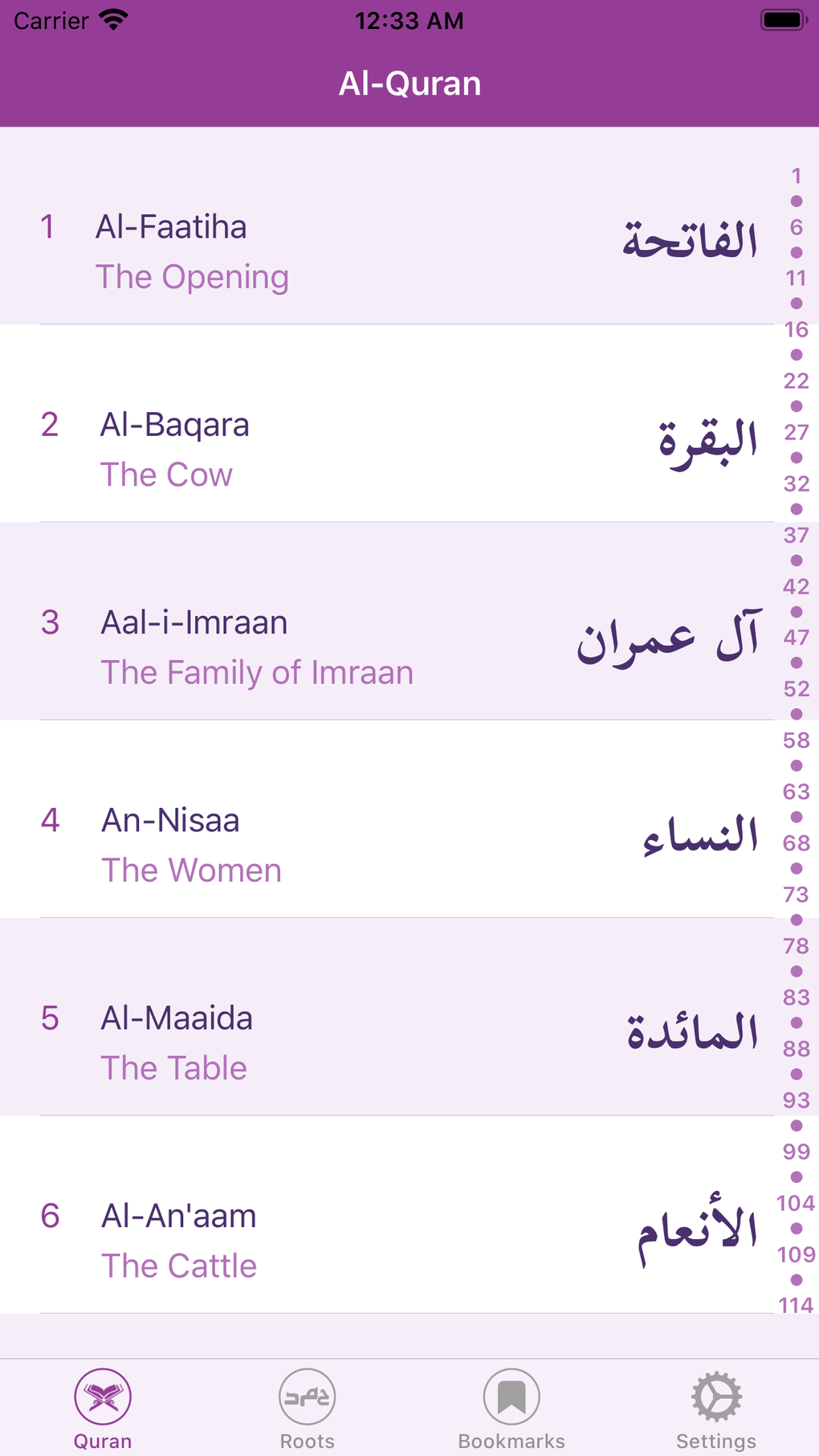Tap the clock showing 12:33 AM
Viewport: 819px width, 1456px height.
pyautogui.click(x=409, y=20)
